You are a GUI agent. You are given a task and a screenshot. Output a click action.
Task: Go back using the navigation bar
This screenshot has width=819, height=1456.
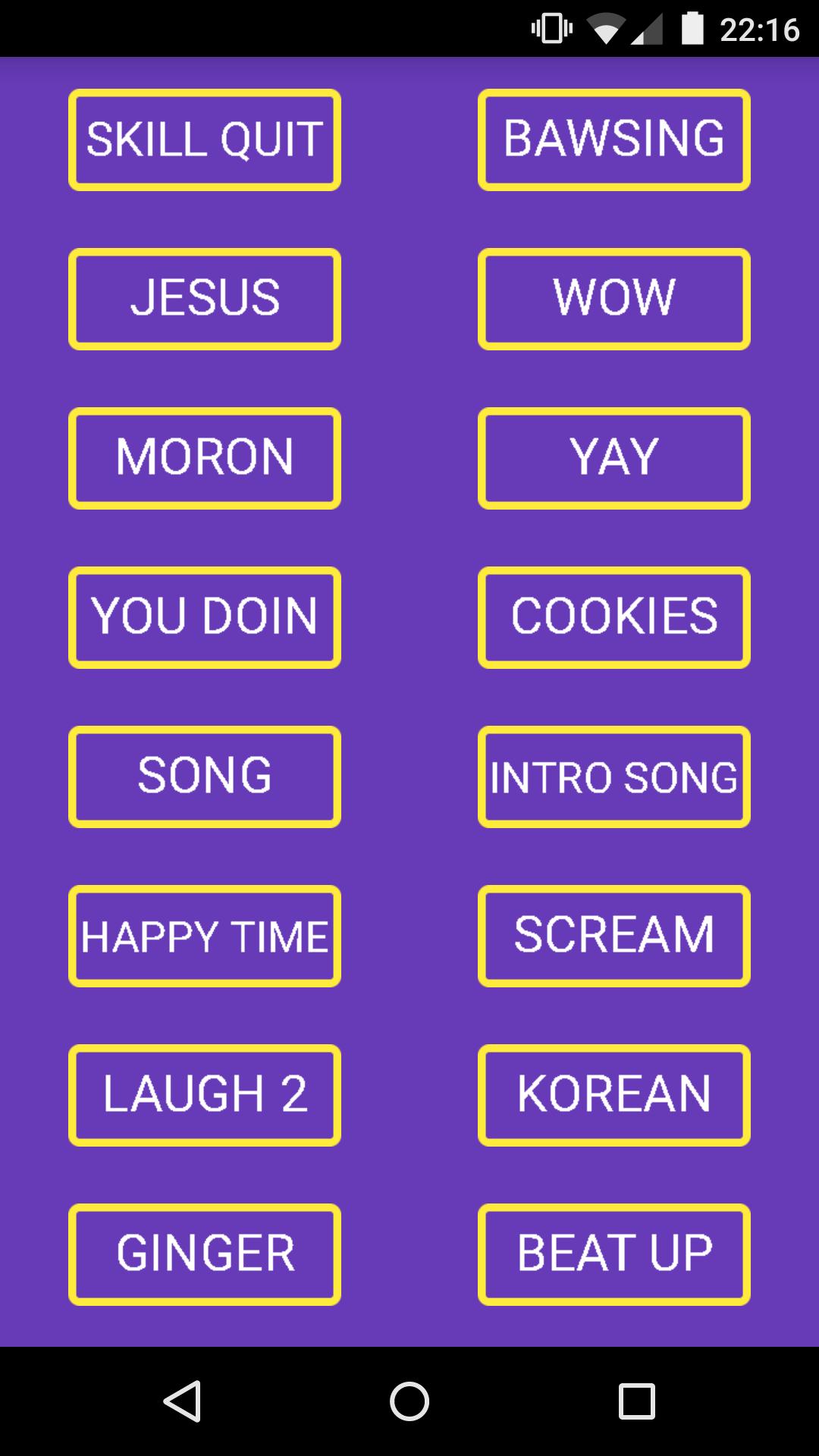point(182,1401)
